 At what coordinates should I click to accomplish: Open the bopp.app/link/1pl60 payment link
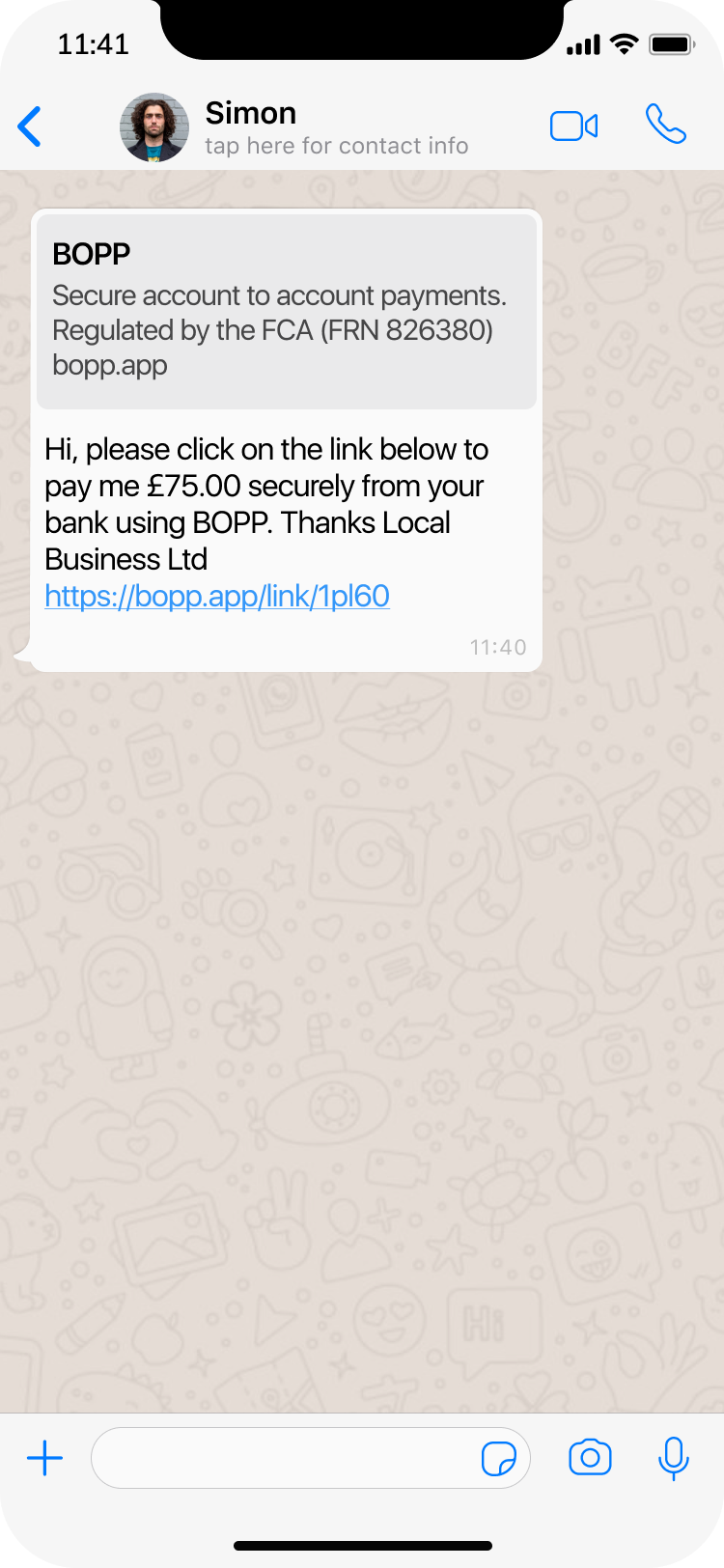[x=217, y=596]
